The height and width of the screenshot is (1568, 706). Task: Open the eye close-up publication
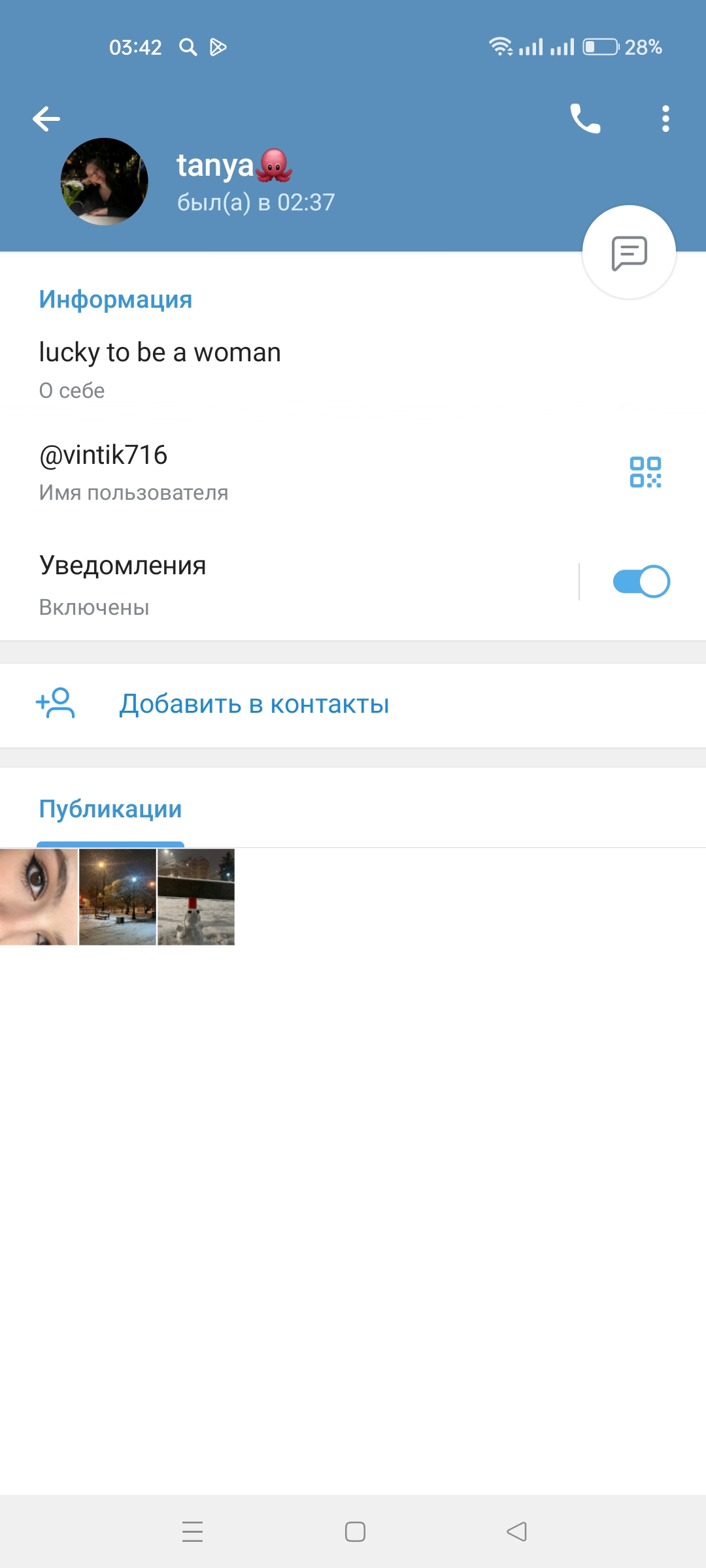(39, 896)
